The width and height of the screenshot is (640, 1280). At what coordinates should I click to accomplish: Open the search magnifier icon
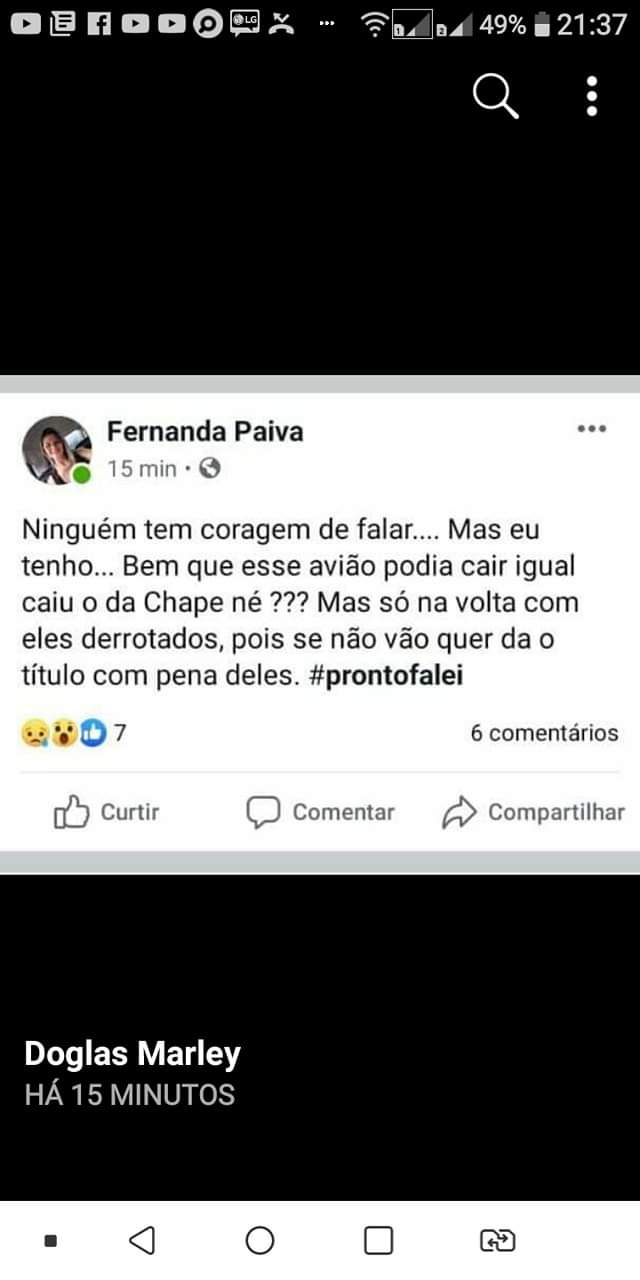click(x=495, y=96)
